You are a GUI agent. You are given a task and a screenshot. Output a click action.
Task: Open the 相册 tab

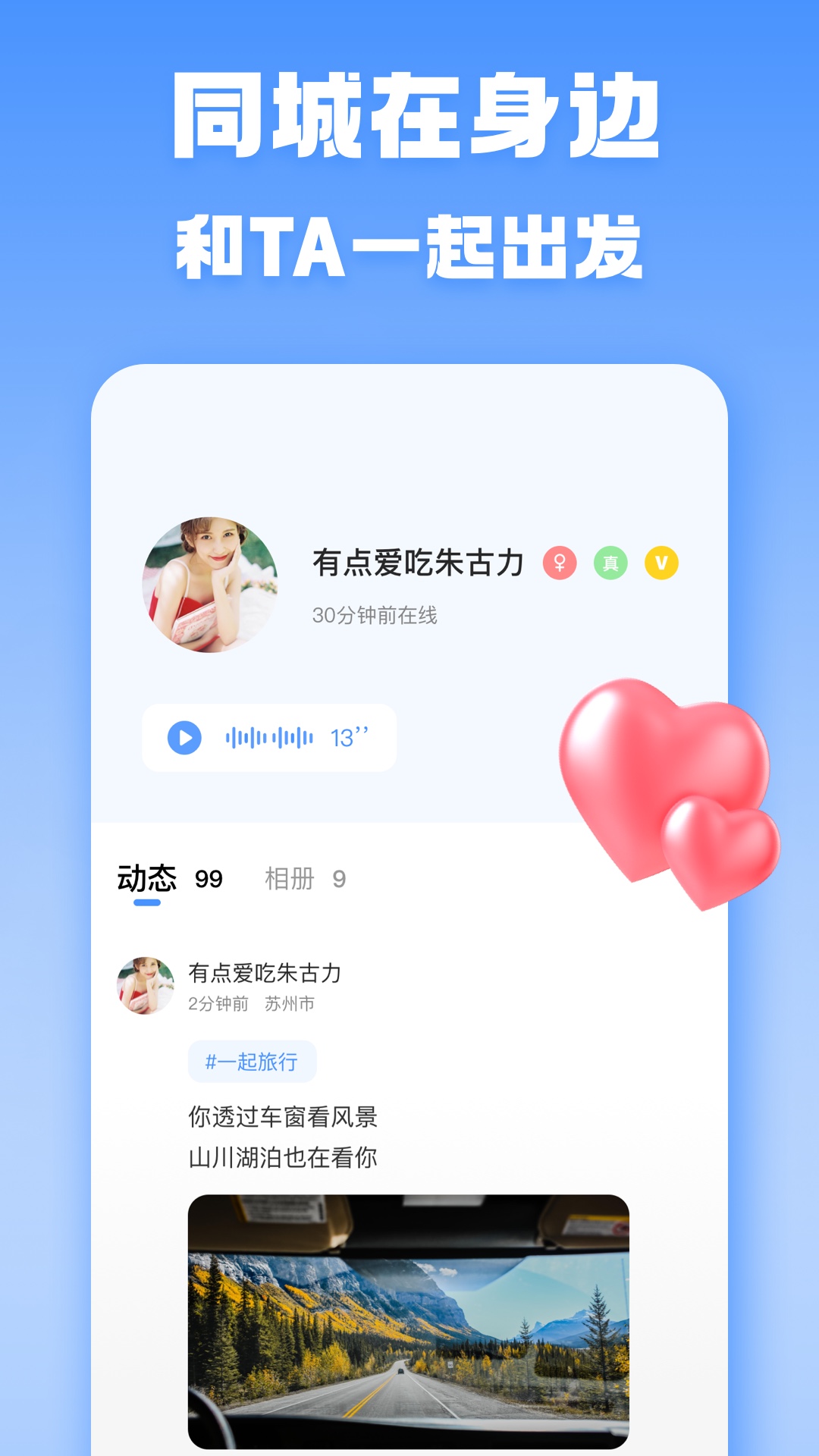[x=290, y=878]
